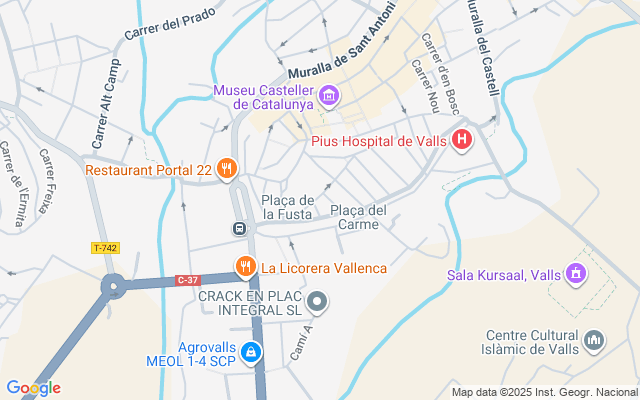The height and width of the screenshot is (400, 640).
Task: Open the Agrovalls MEOL 1-4 SCP shop pin
Action: 250,352
